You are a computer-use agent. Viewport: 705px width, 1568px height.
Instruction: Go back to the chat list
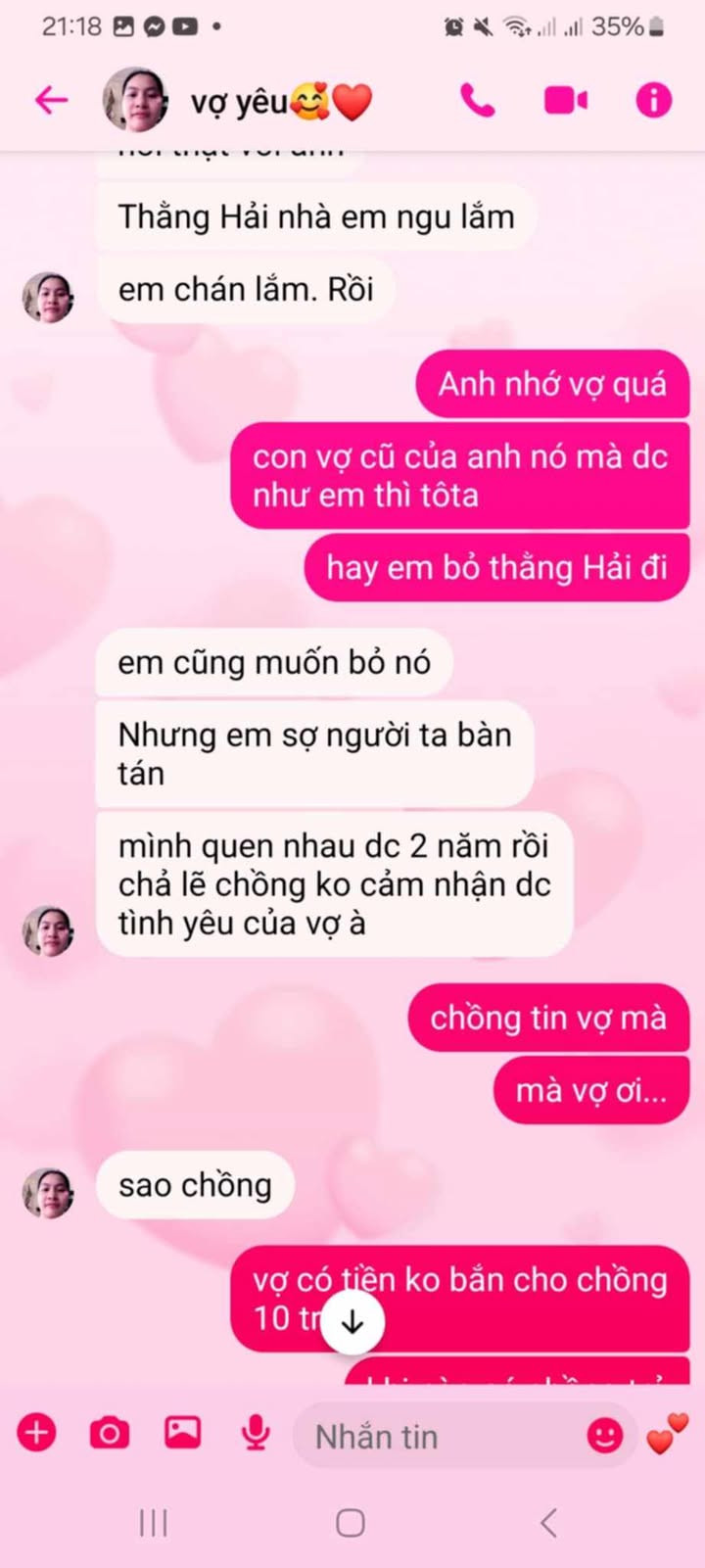tap(51, 100)
